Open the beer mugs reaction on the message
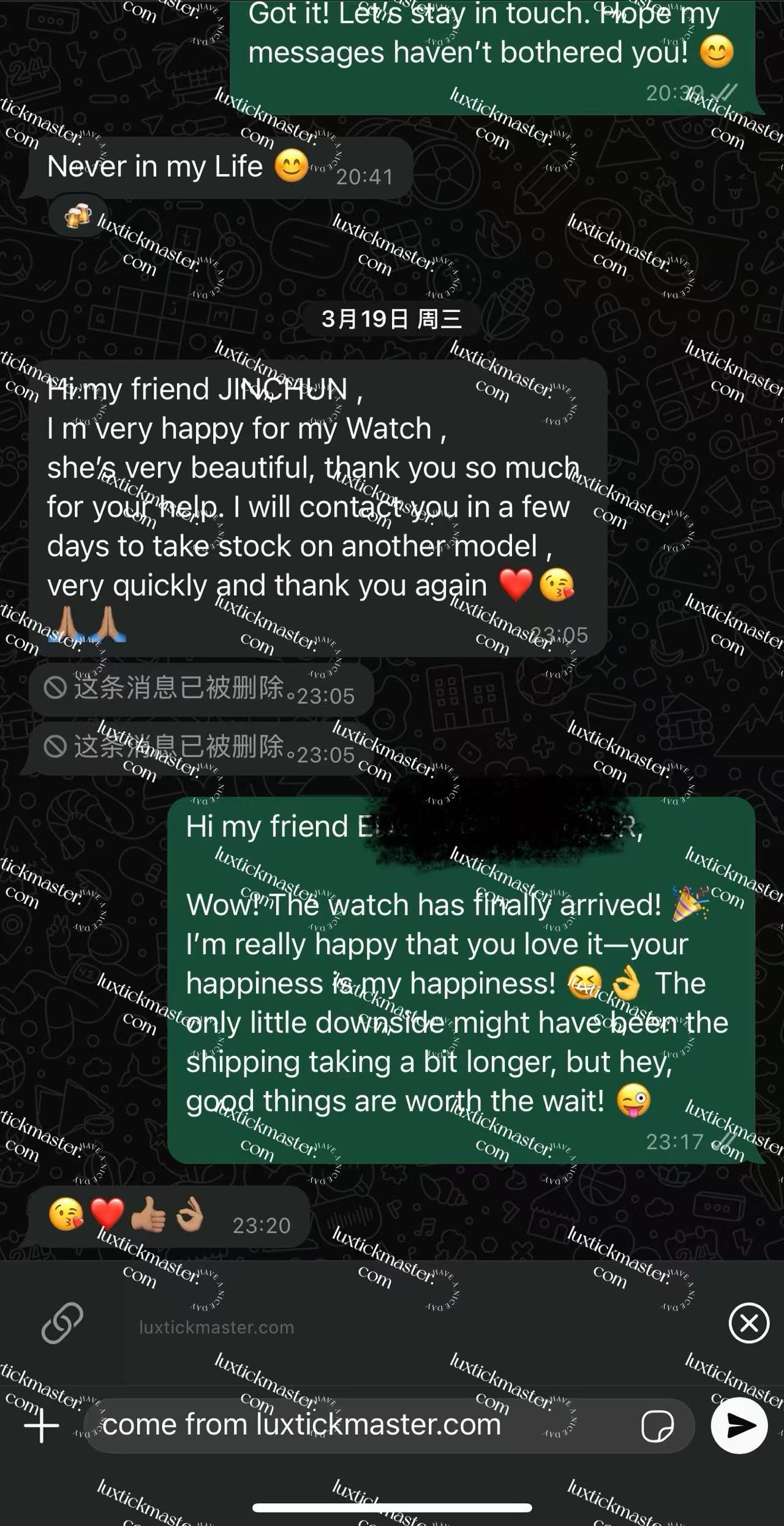The image size is (784, 1526). pos(78,216)
